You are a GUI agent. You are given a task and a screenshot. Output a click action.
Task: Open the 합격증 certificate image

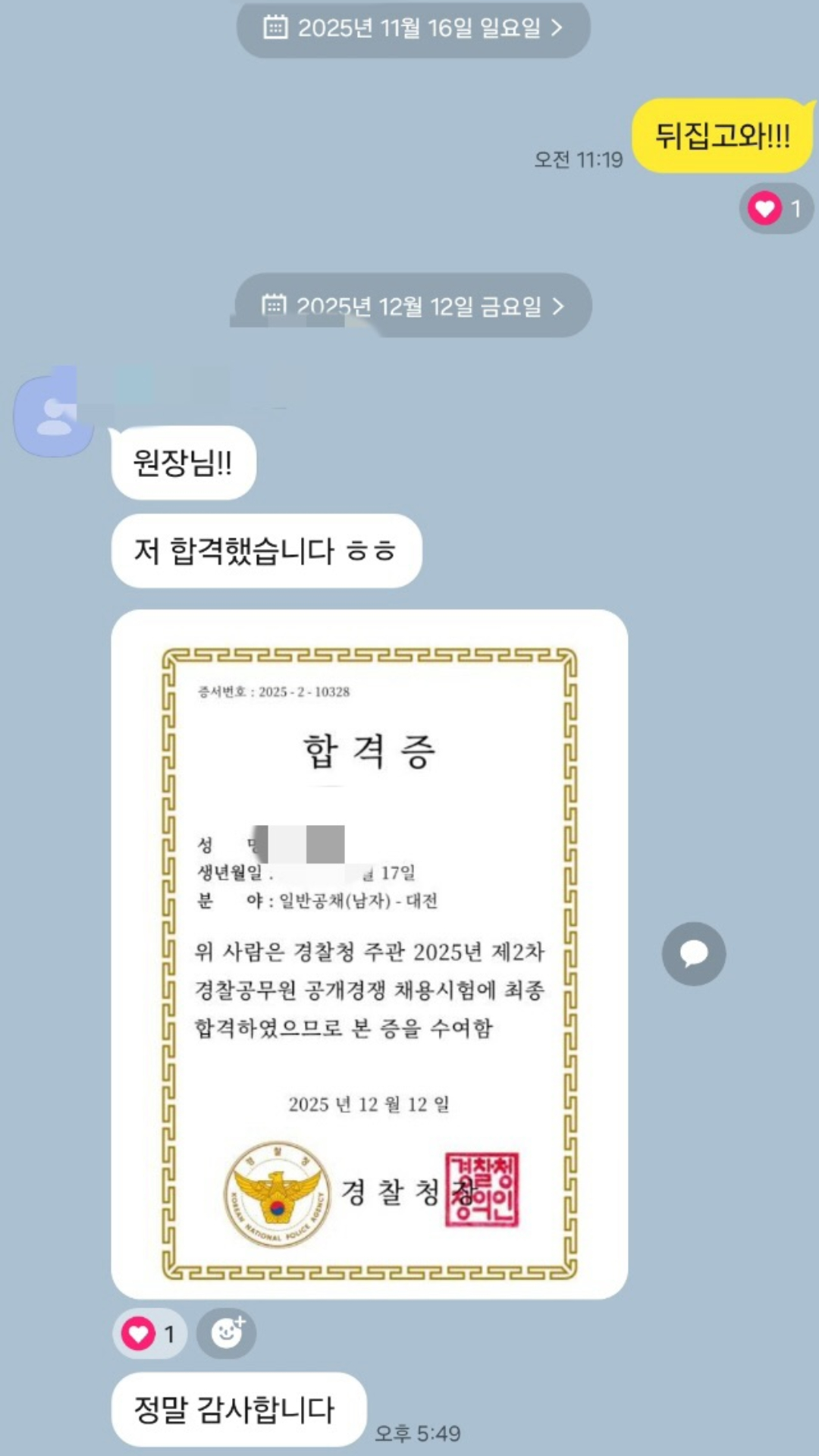click(x=369, y=954)
